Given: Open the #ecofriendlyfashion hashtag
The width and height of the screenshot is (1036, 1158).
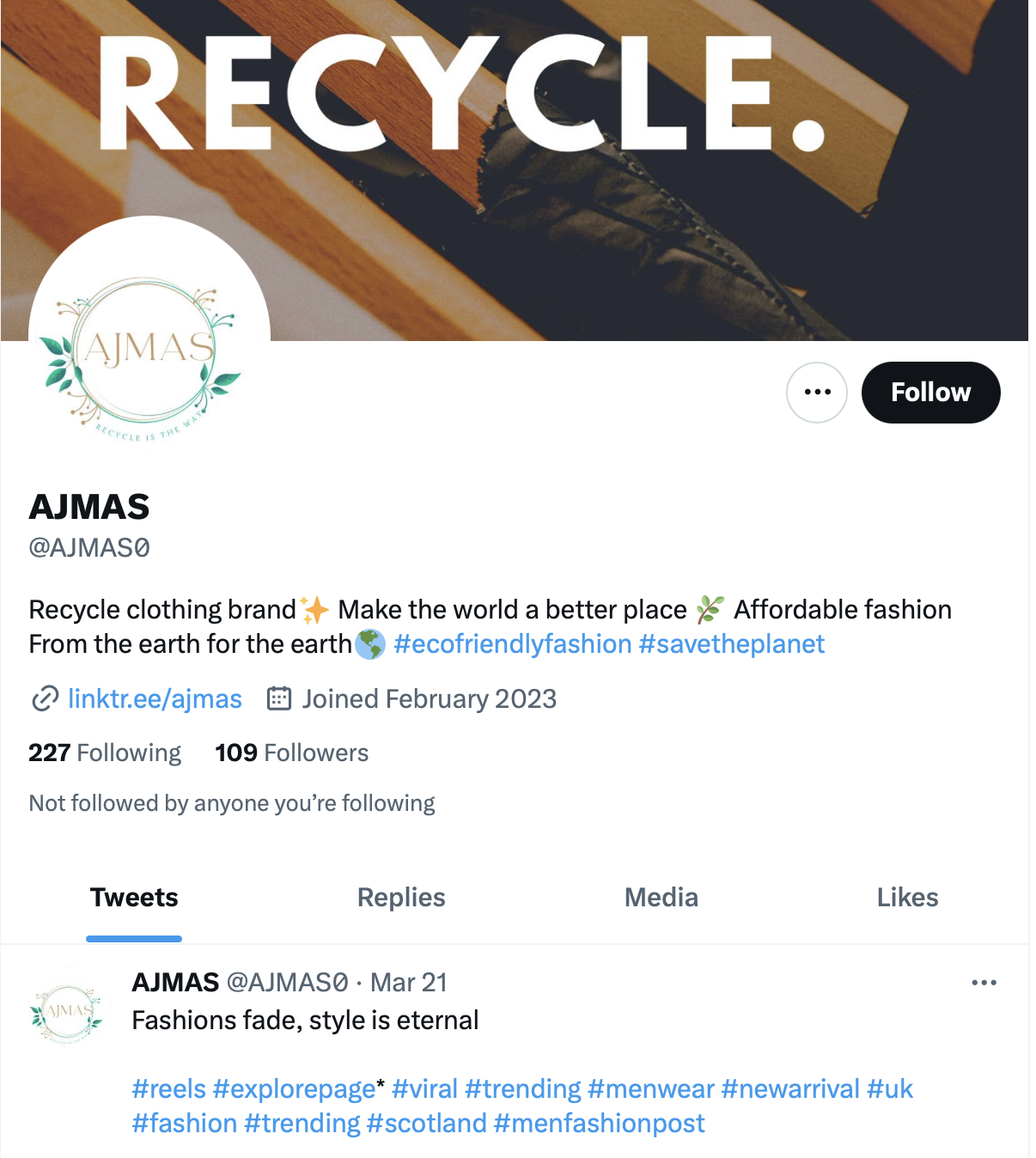Looking at the screenshot, I should click(512, 644).
